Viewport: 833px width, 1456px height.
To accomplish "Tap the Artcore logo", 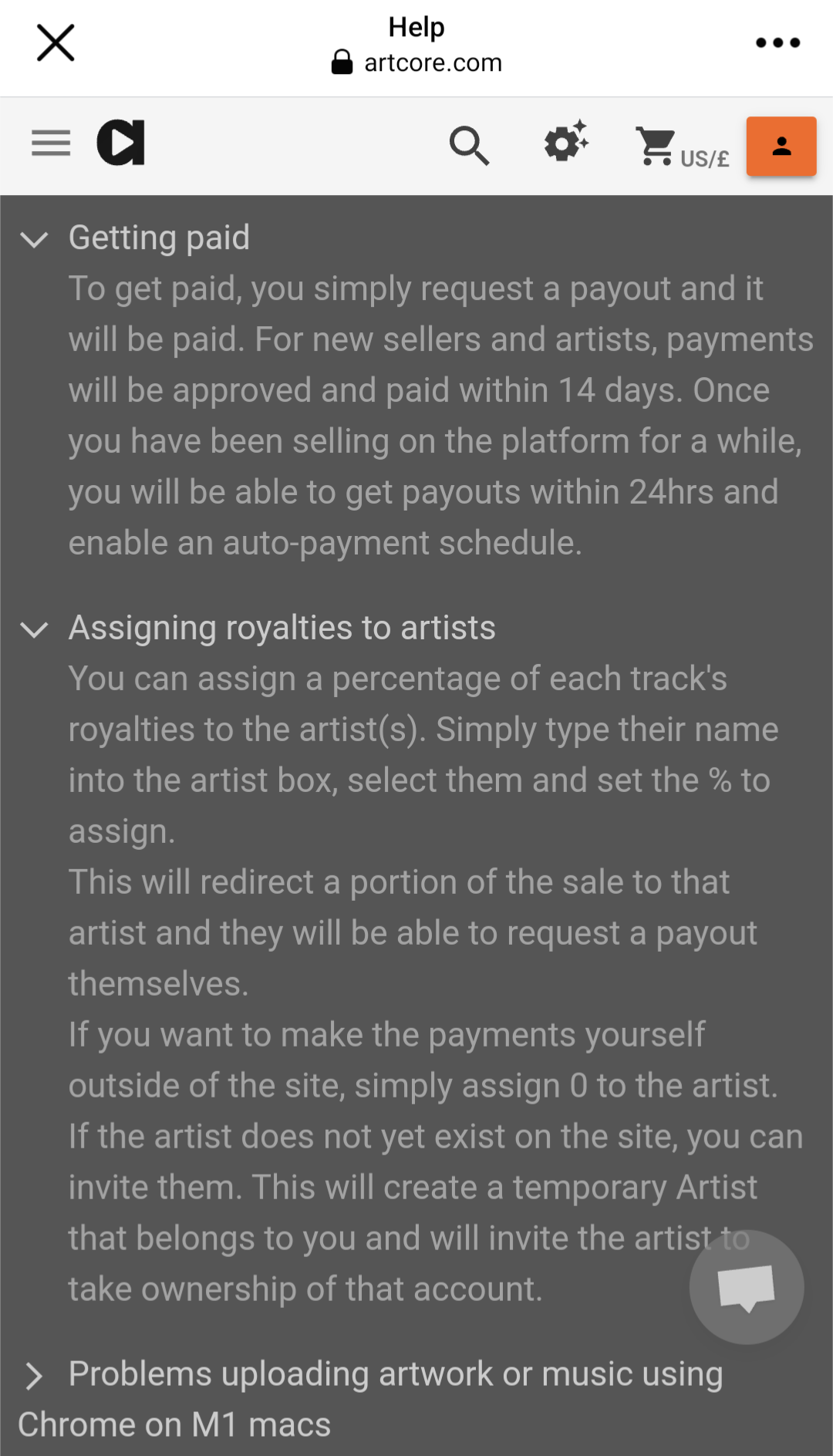I will [121, 143].
